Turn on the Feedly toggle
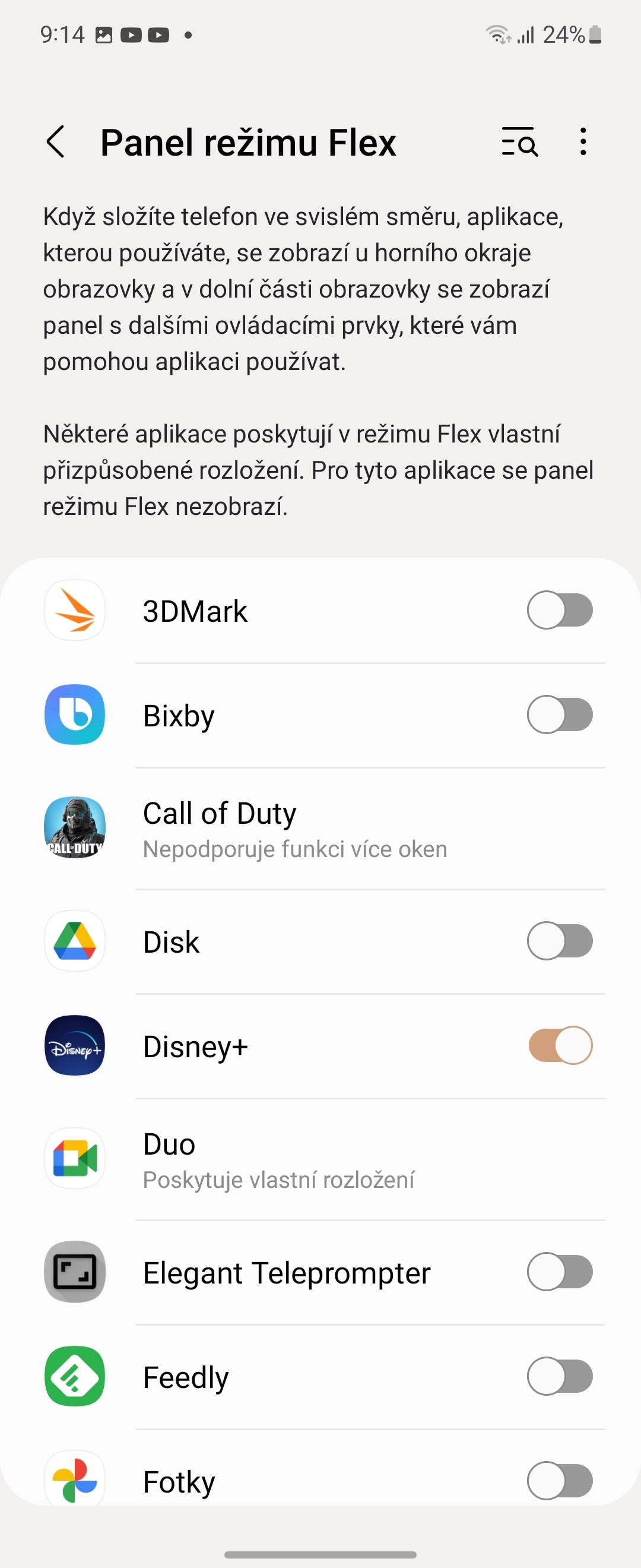Image resolution: width=641 pixels, height=1568 pixels. point(560,1377)
